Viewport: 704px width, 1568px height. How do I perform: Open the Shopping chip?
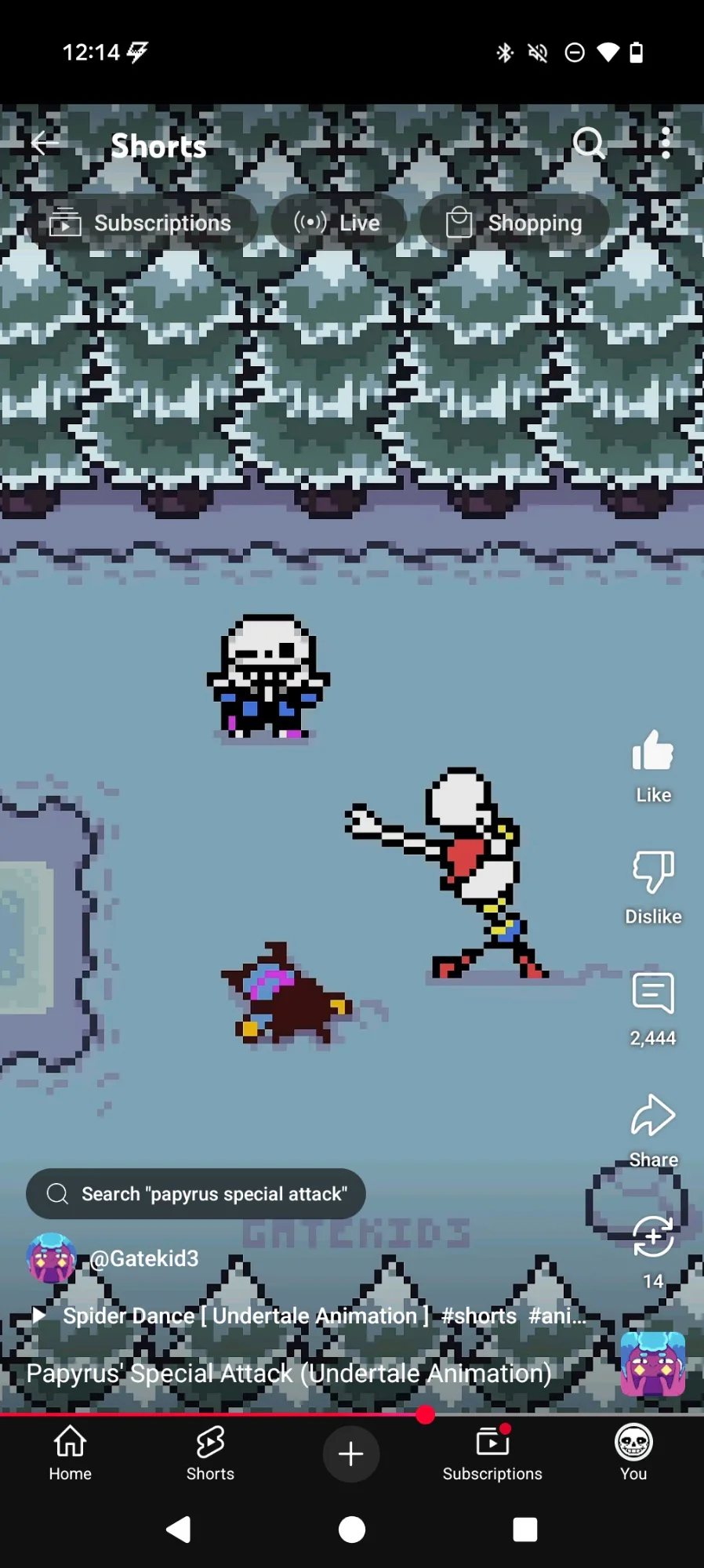click(x=514, y=223)
